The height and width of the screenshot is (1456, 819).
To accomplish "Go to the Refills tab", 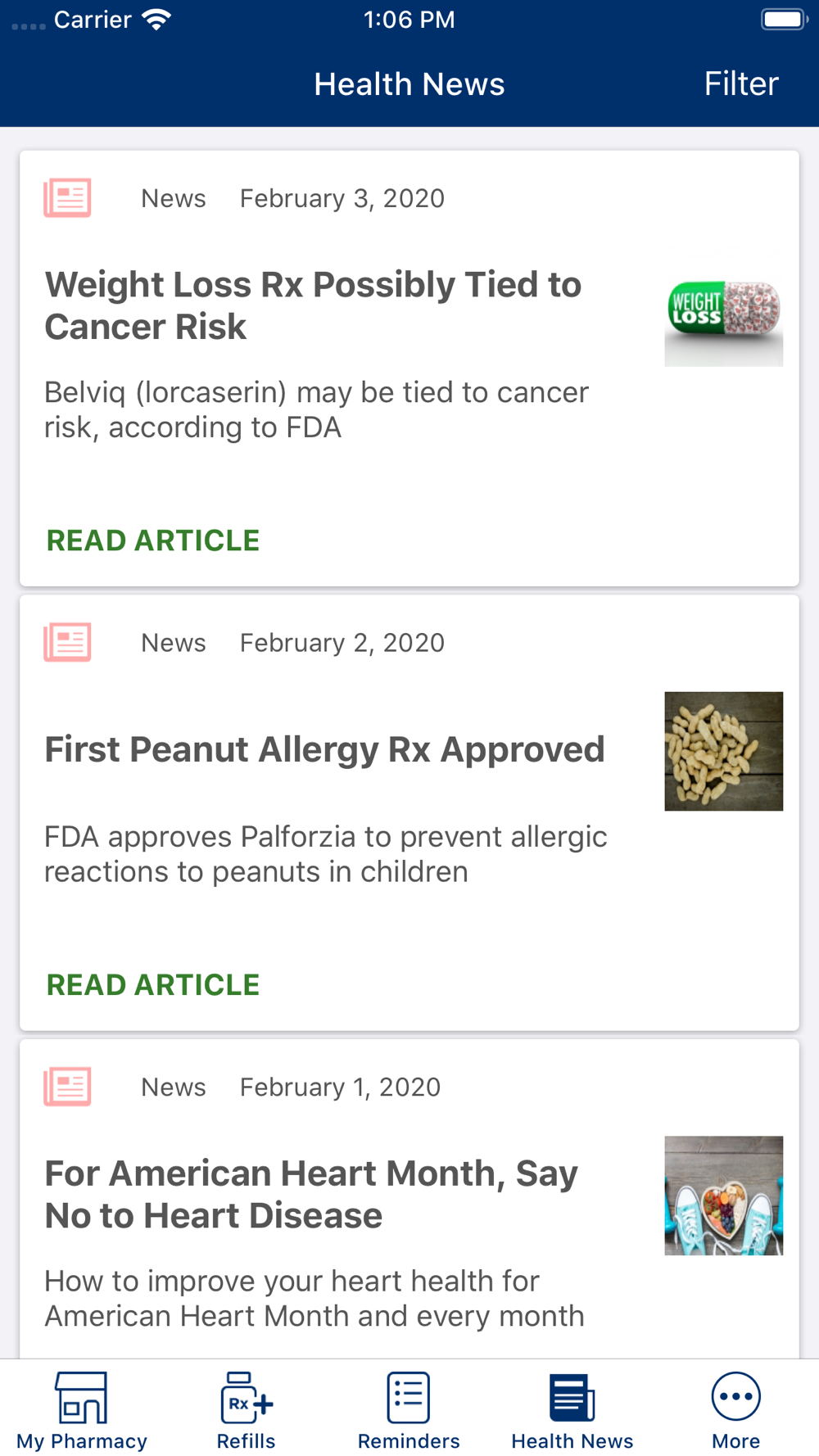I will (246, 1410).
